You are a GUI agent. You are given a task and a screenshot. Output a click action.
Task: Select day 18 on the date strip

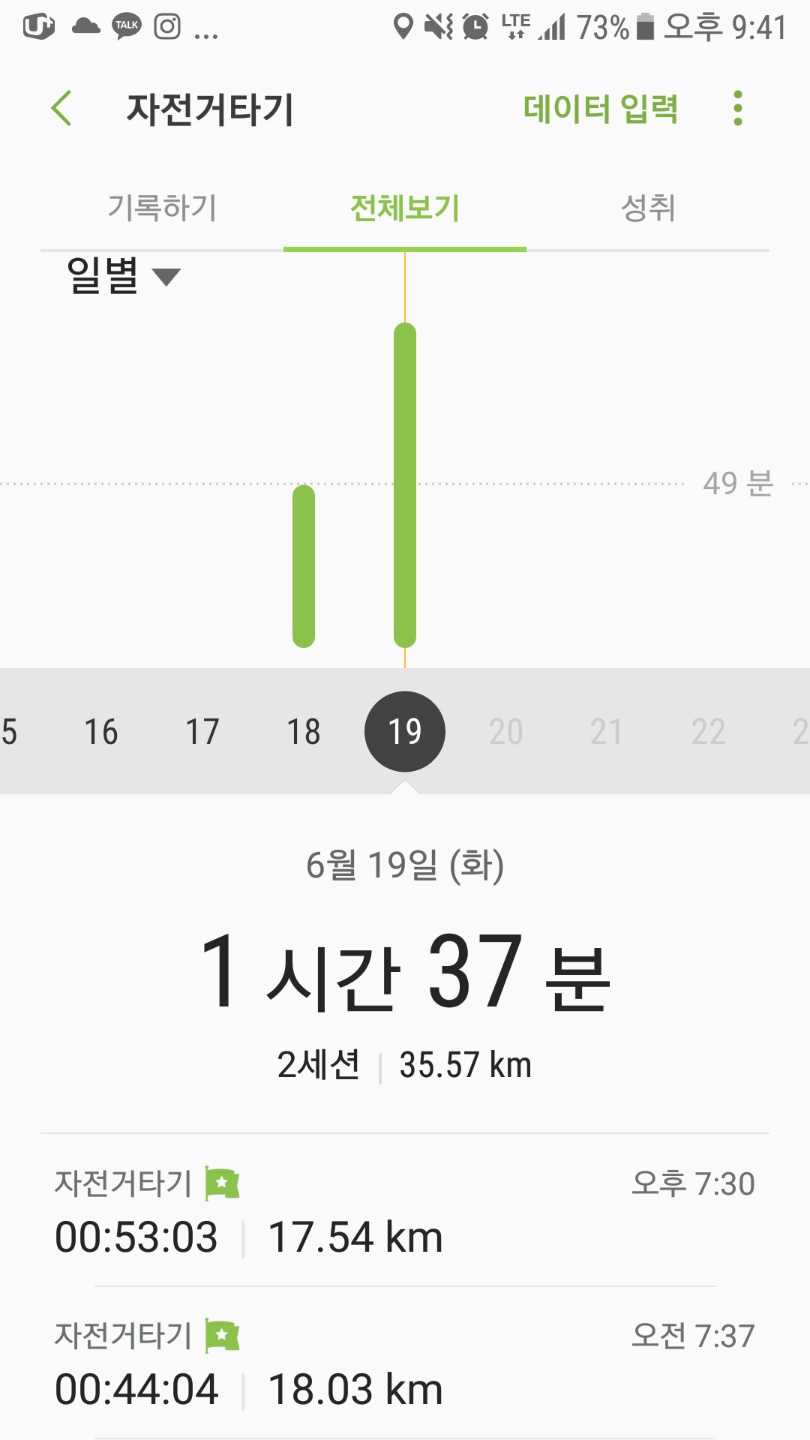click(x=303, y=732)
